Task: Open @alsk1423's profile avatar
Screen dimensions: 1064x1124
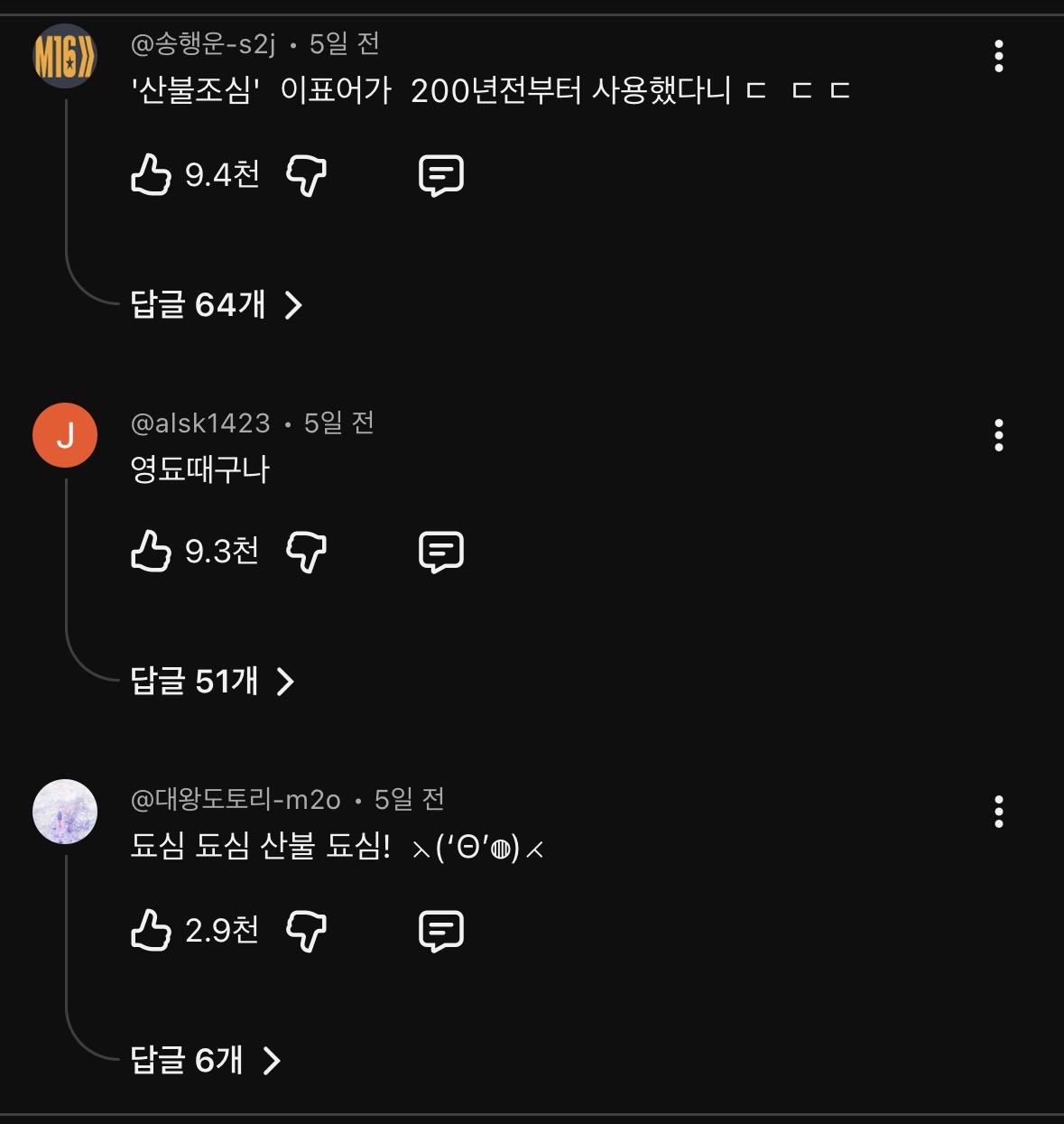Action: (65, 435)
